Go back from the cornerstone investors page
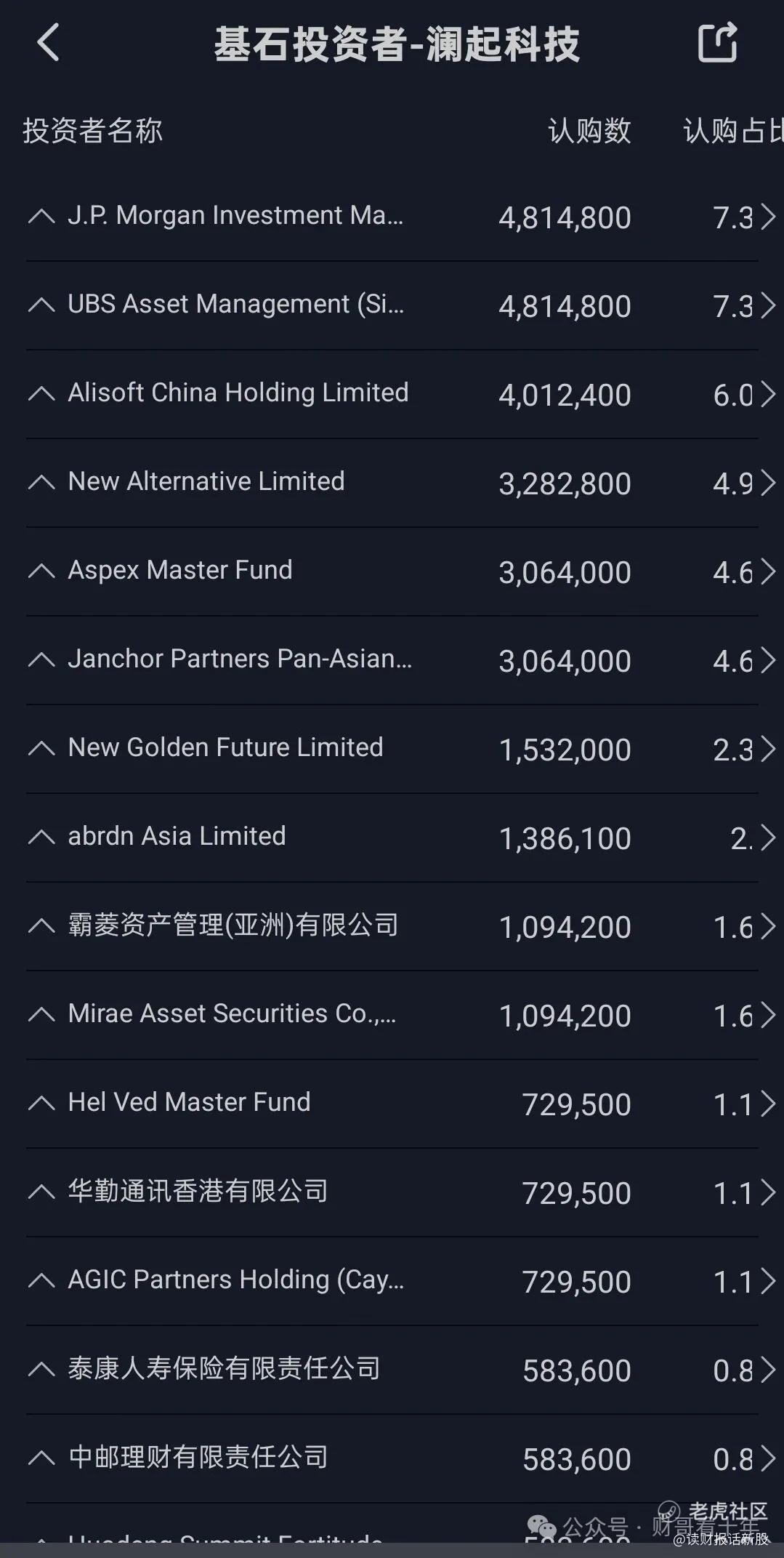The image size is (784, 1558). (48, 42)
